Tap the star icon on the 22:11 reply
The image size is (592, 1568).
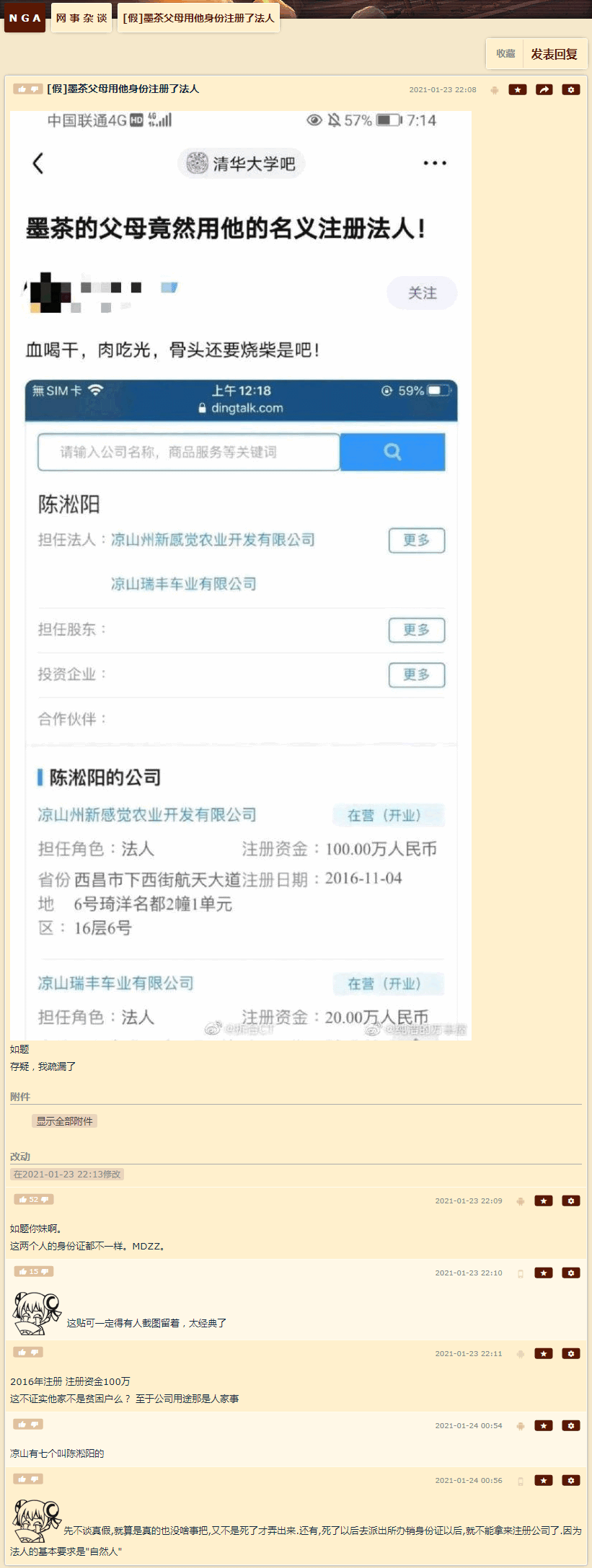(x=544, y=1354)
